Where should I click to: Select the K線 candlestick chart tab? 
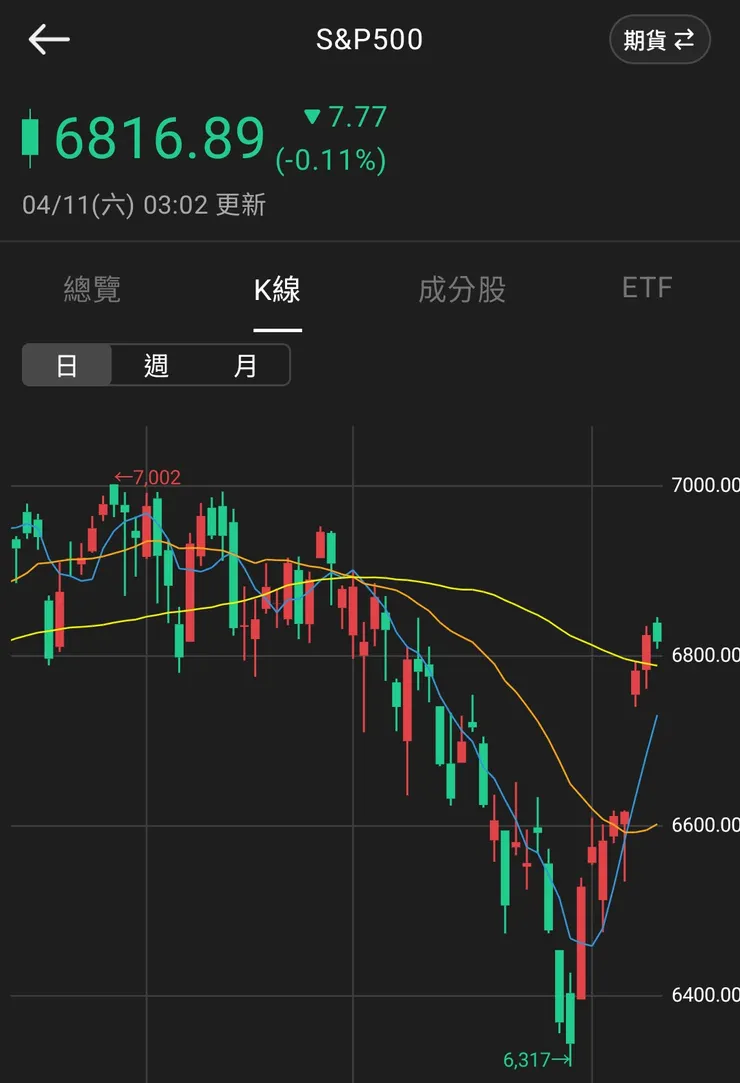tap(277, 289)
